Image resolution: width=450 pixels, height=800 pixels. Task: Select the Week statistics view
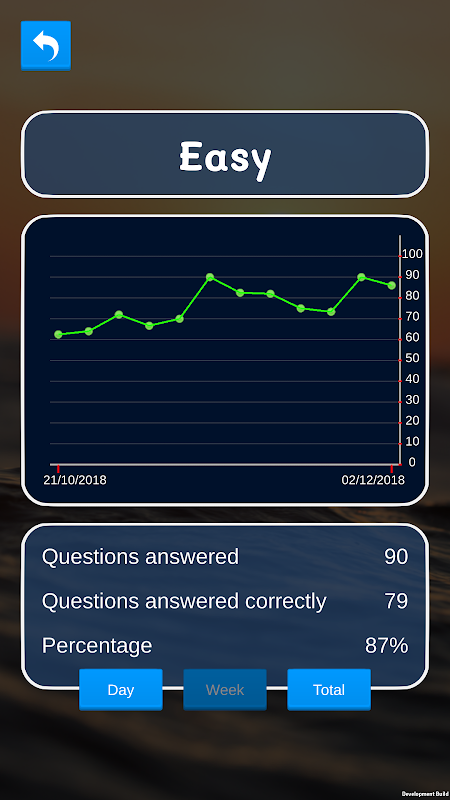[225, 689]
